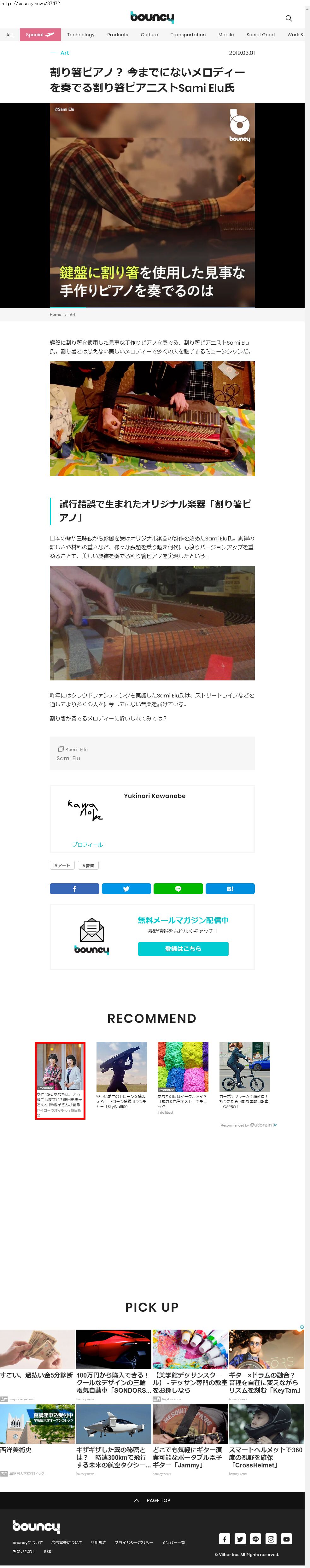Open the Culture category tab
The image size is (310, 1568).
[149, 35]
